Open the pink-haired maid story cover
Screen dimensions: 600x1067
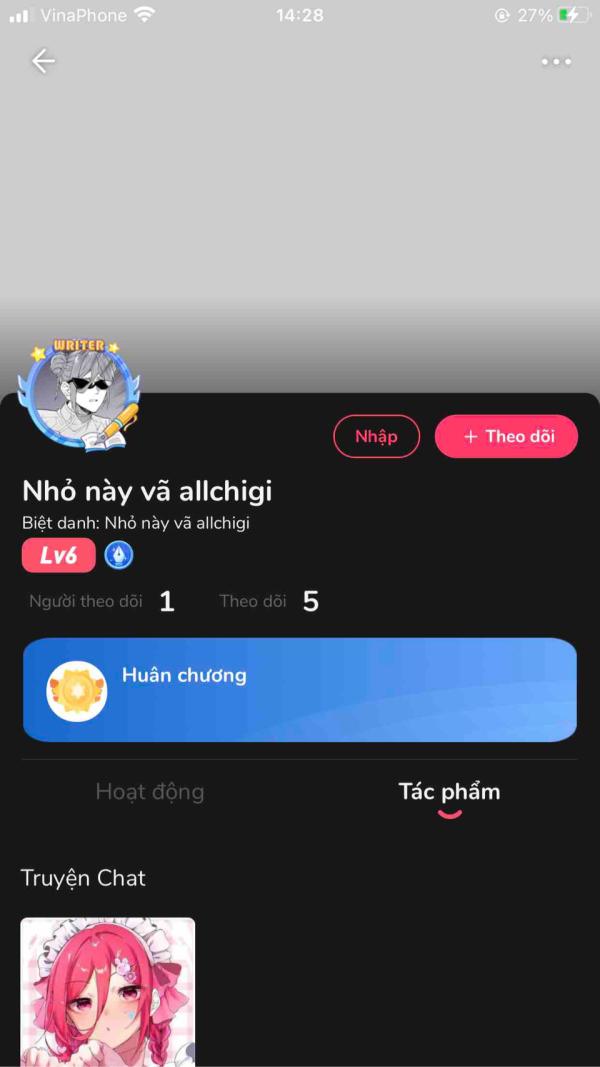point(107,992)
